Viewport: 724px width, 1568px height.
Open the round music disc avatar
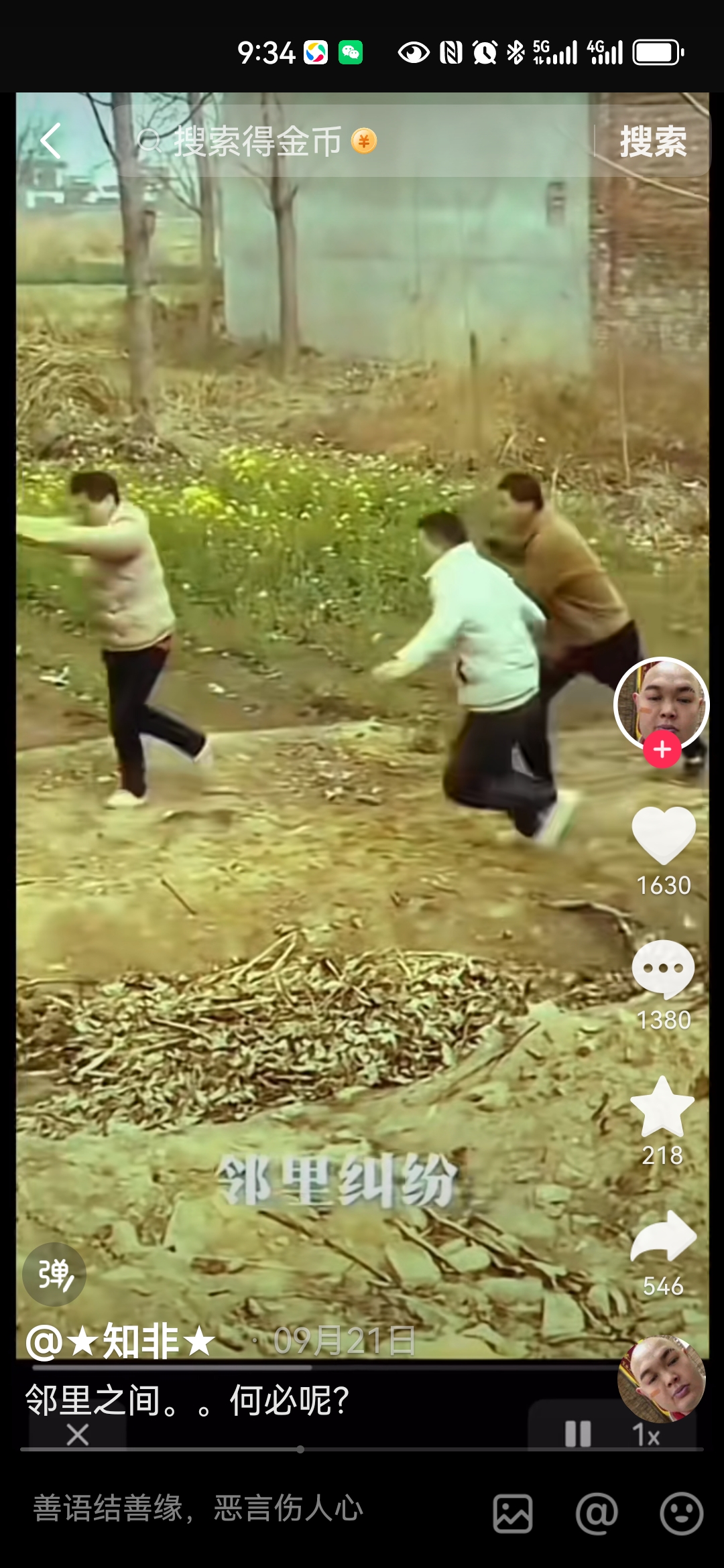click(x=661, y=1379)
